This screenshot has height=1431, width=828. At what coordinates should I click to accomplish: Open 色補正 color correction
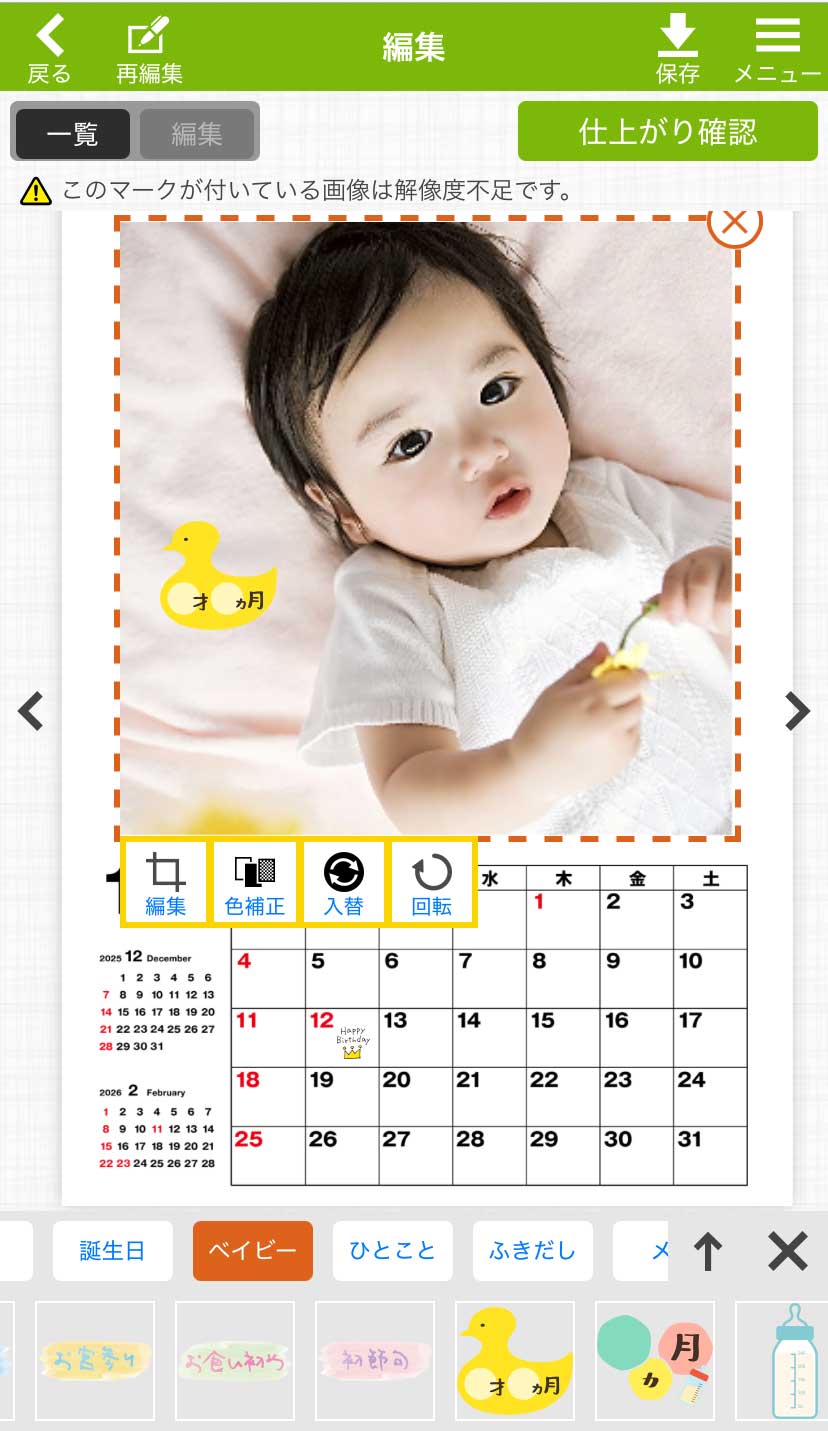255,882
